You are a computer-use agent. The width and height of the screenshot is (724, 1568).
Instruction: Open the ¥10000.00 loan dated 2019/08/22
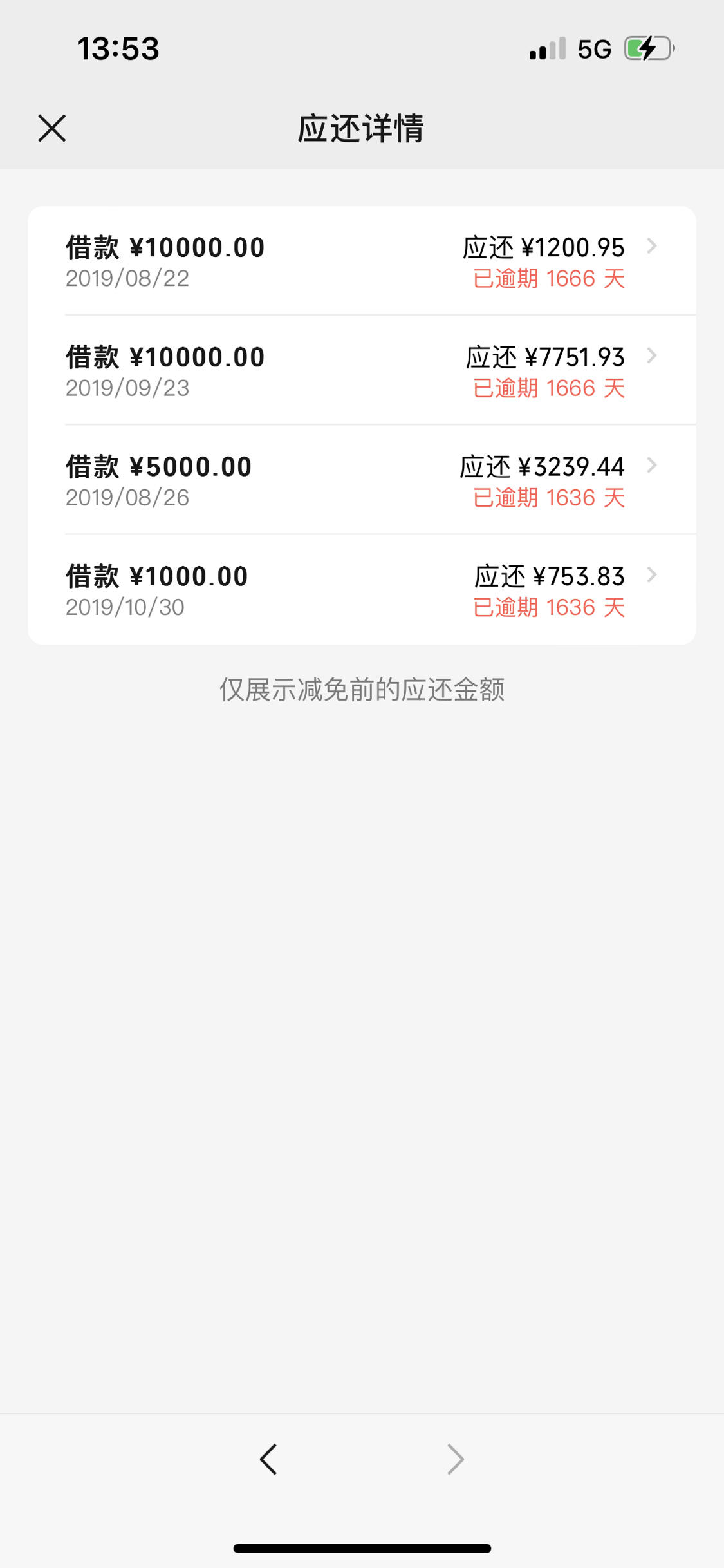point(362,261)
